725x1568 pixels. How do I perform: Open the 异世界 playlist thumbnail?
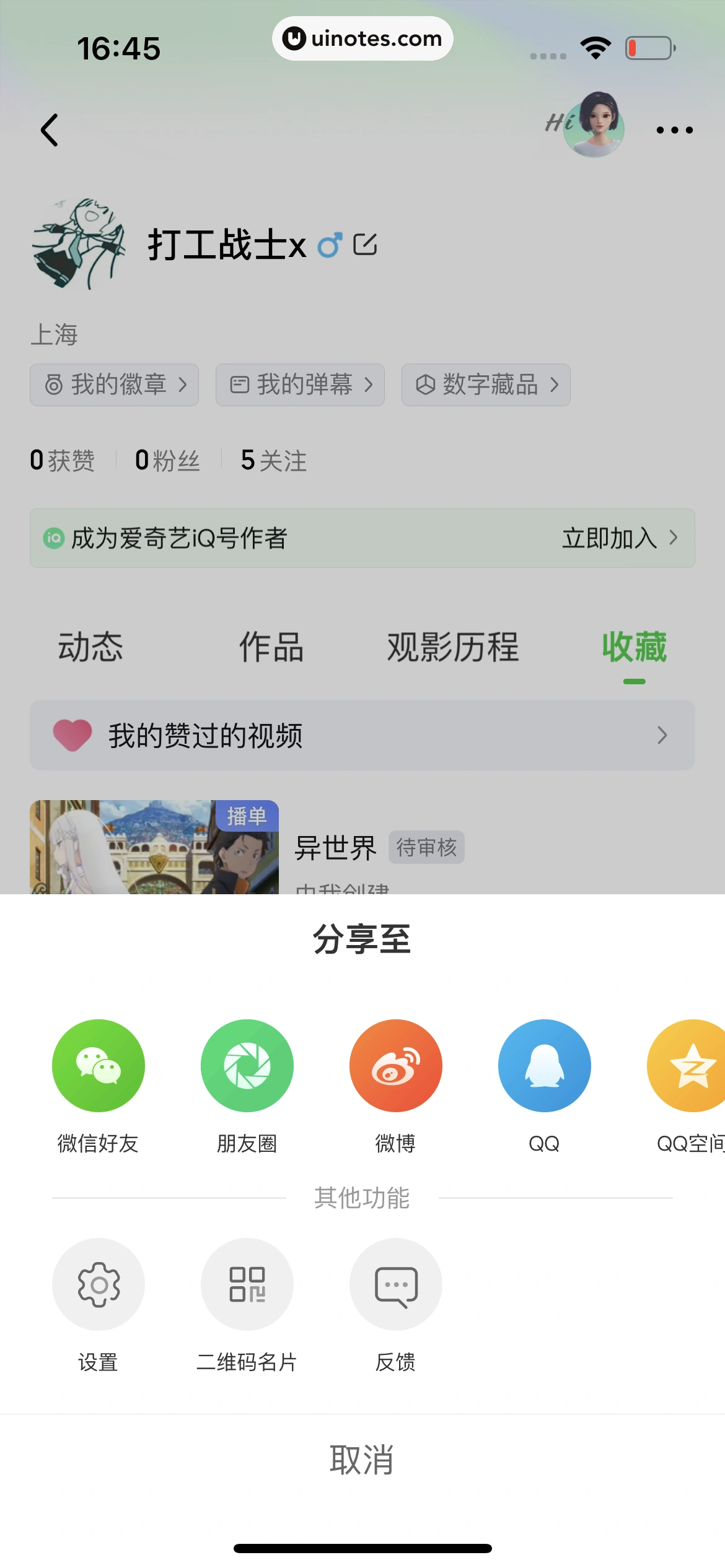point(154,855)
